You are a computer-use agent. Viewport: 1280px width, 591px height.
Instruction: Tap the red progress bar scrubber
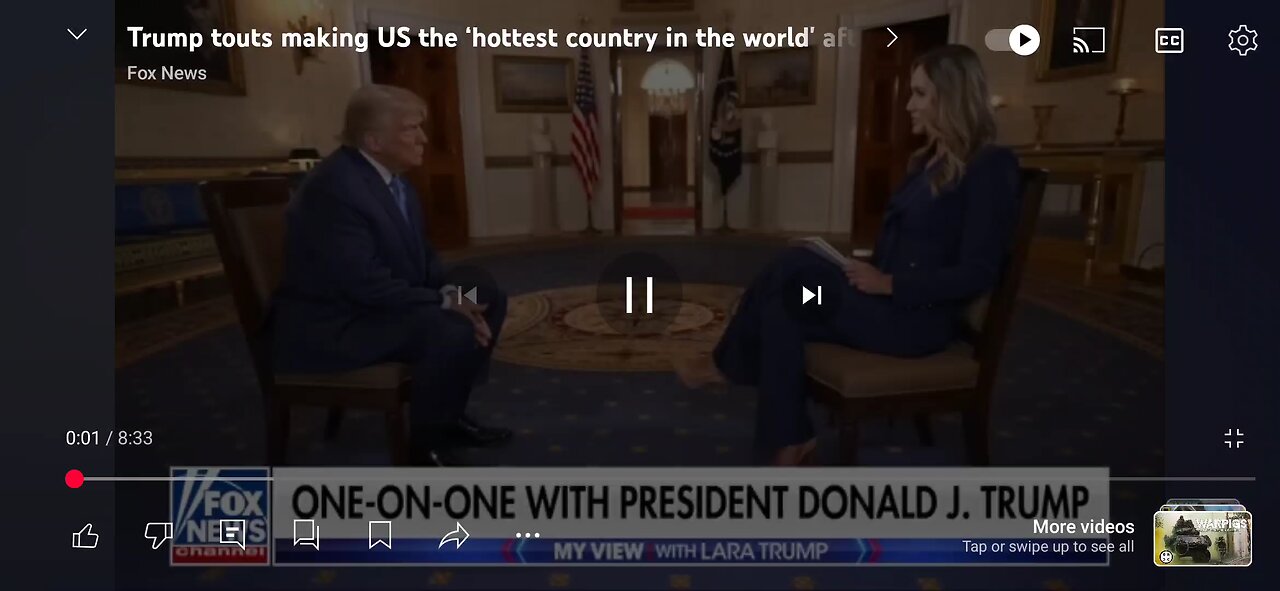point(74,479)
